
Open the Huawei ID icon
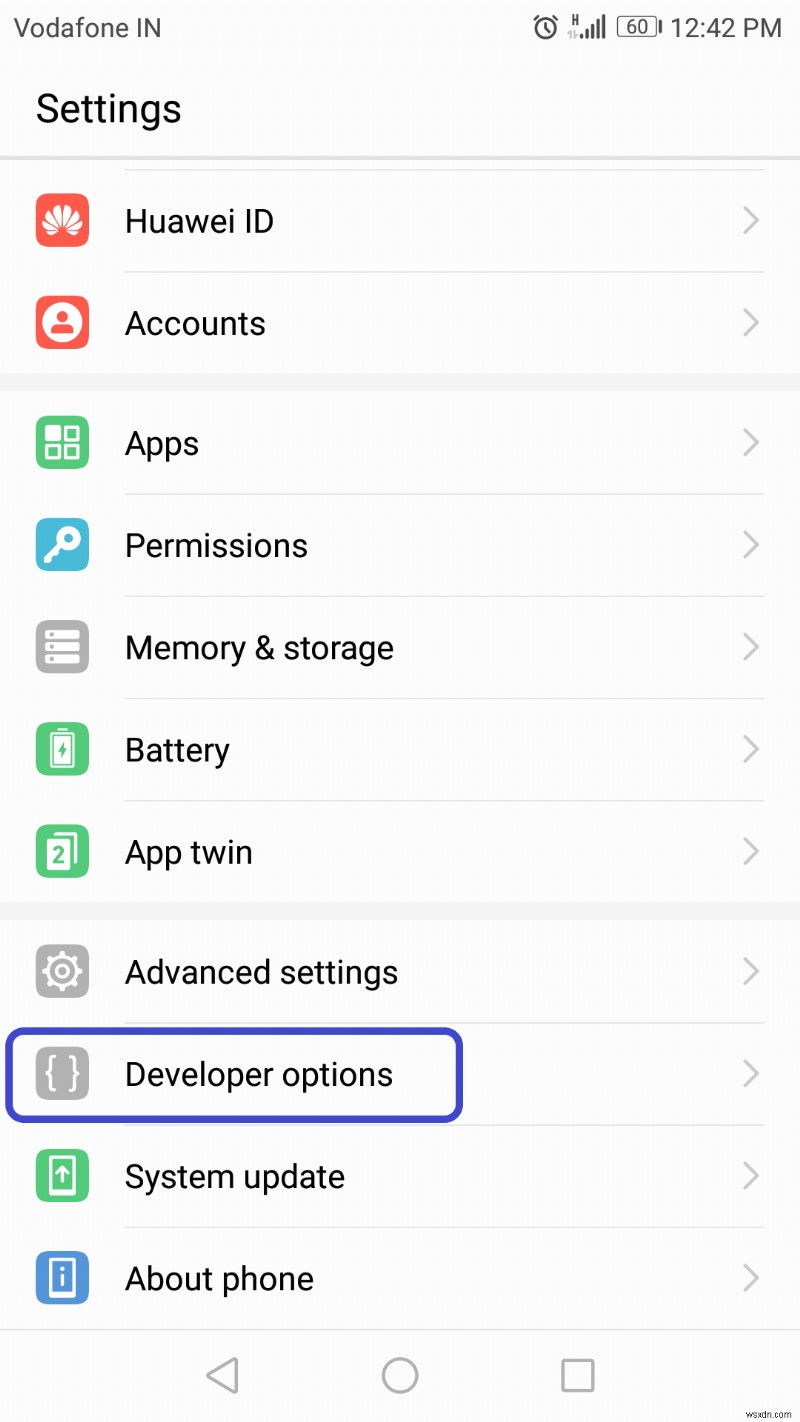pos(62,220)
